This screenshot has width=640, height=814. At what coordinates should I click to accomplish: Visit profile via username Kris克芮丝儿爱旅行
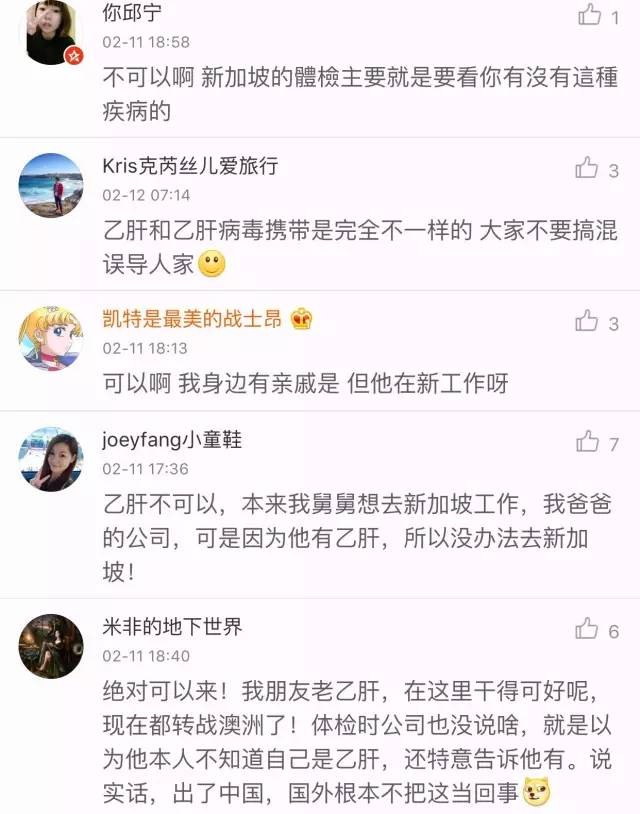(190, 166)
